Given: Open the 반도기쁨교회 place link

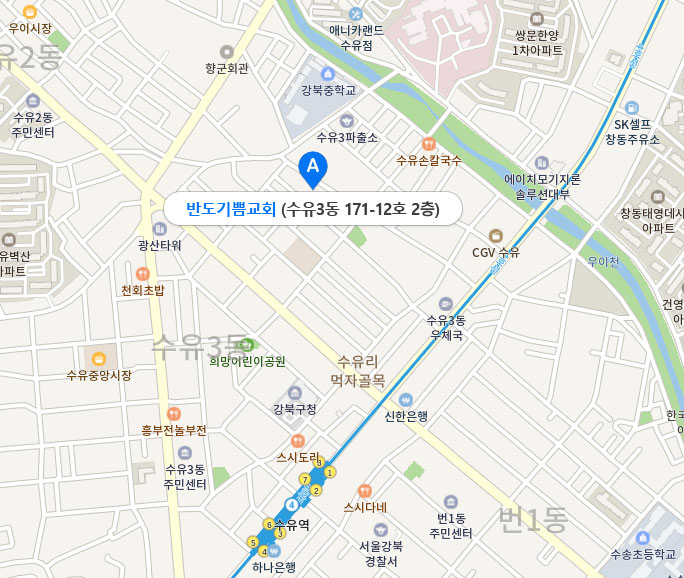Looking at the screenshot, I should tap(230, 209).
